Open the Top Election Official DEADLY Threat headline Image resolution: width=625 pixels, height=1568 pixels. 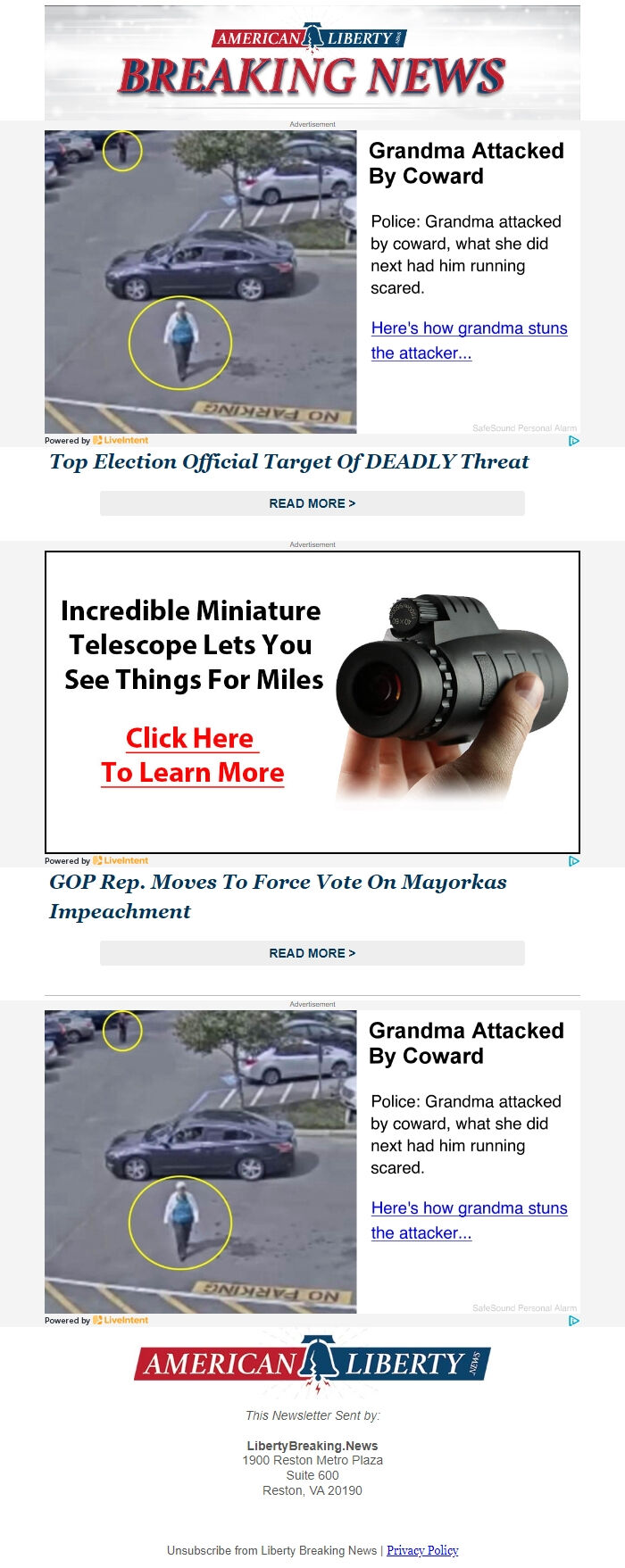click(x=288, y=462)
